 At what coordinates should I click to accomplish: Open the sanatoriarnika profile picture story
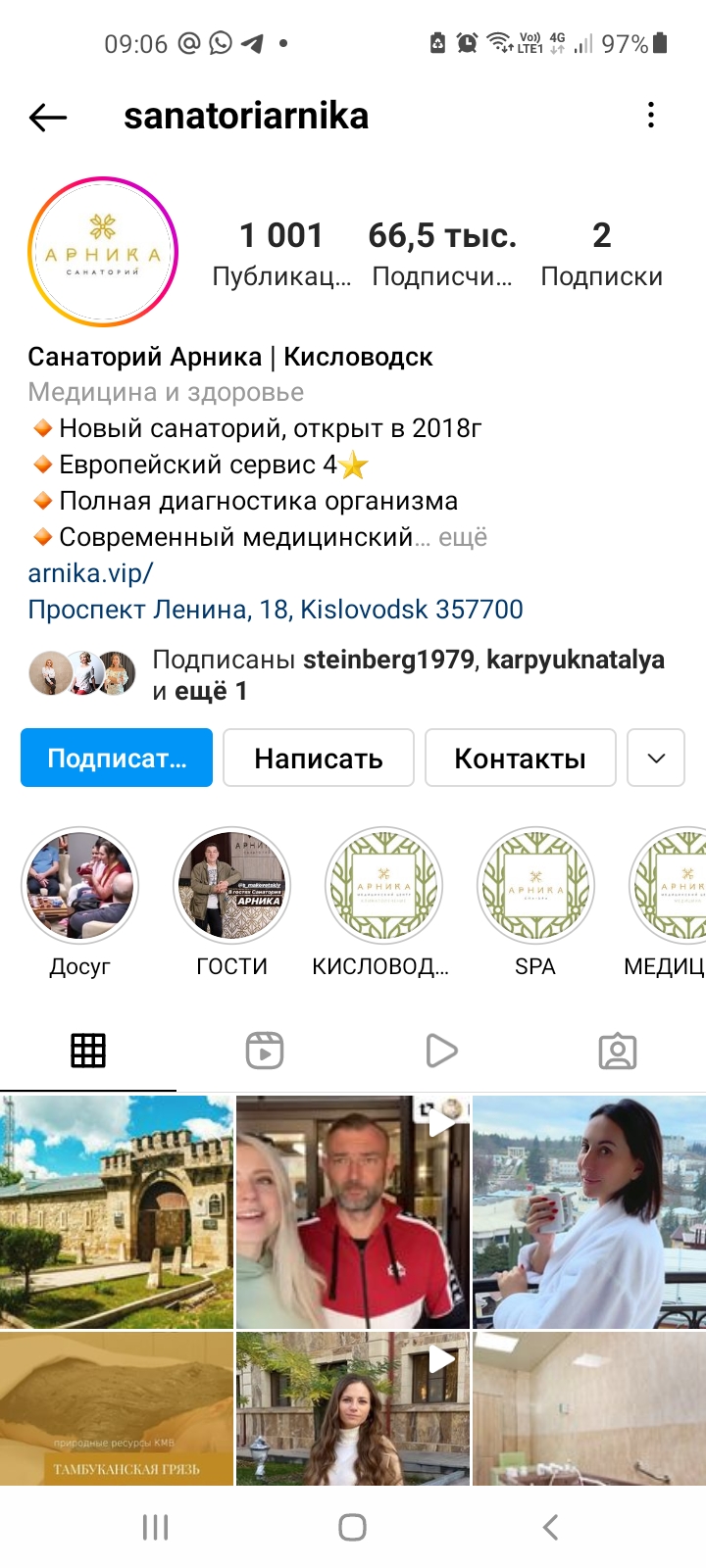point(103,252)
